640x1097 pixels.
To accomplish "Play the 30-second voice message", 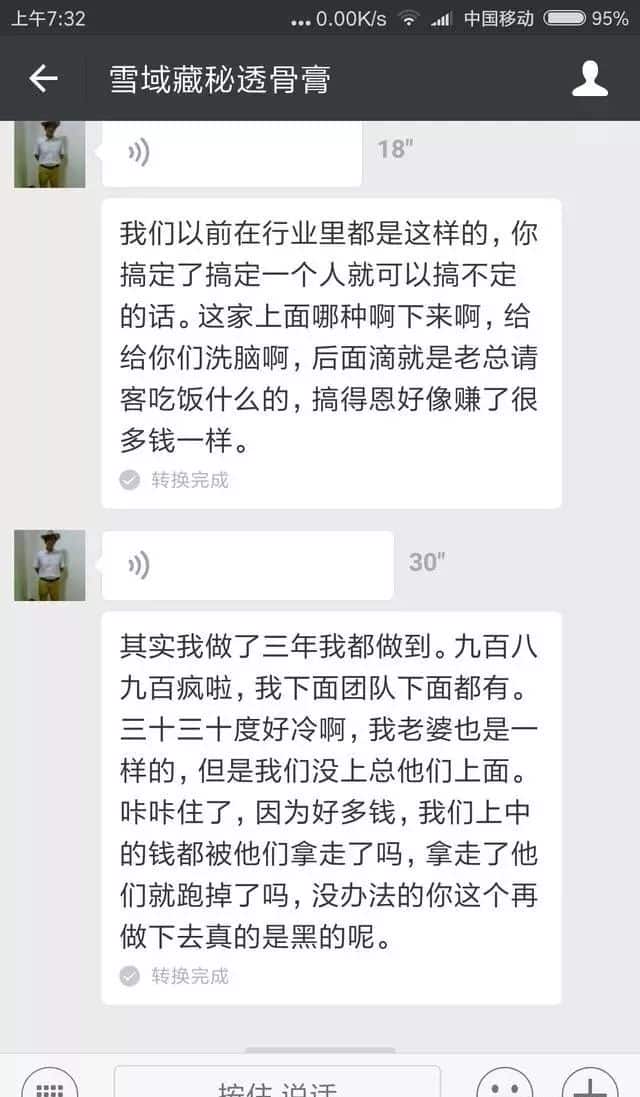I will pos(248,565).
